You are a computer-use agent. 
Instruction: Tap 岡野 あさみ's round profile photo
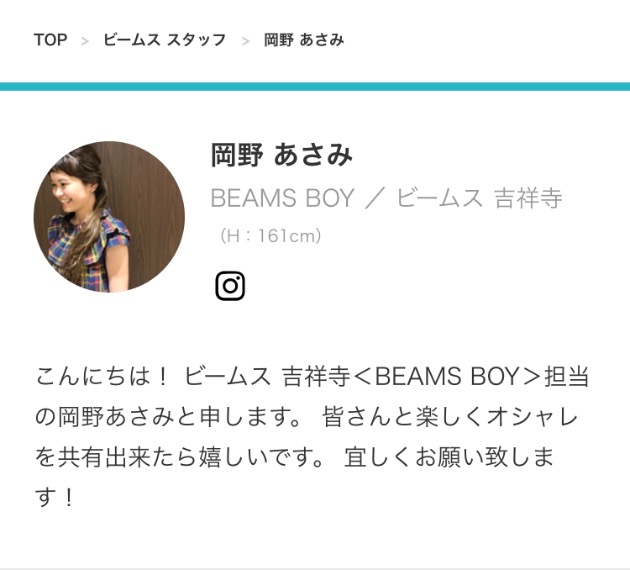pyautogui.click(x=109, y=217)
